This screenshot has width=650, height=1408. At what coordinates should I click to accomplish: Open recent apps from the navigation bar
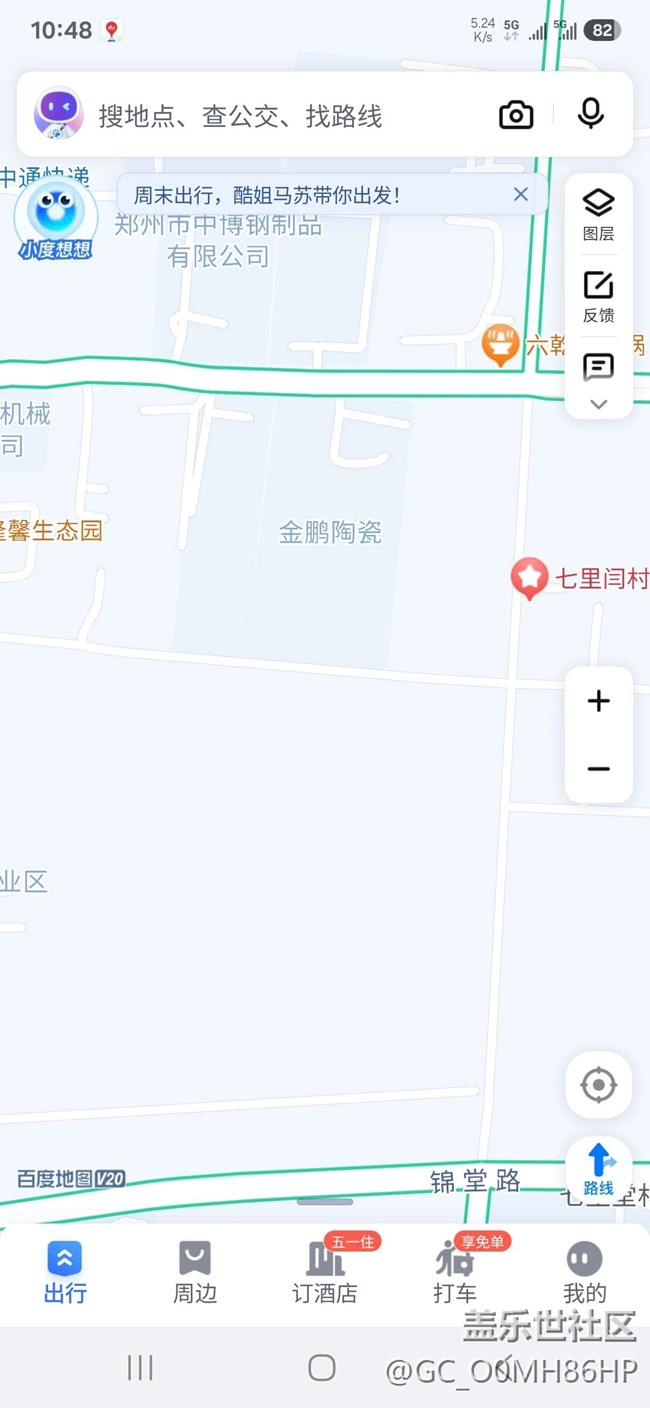click(140, 1368)
